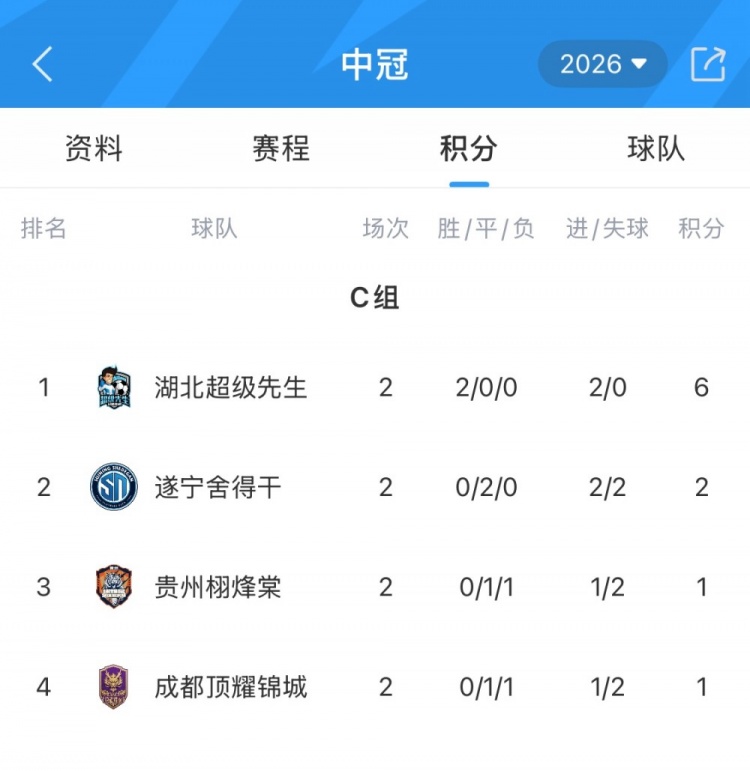
Task: Collapse the C组 group section
Action: [x=374, y=297]
